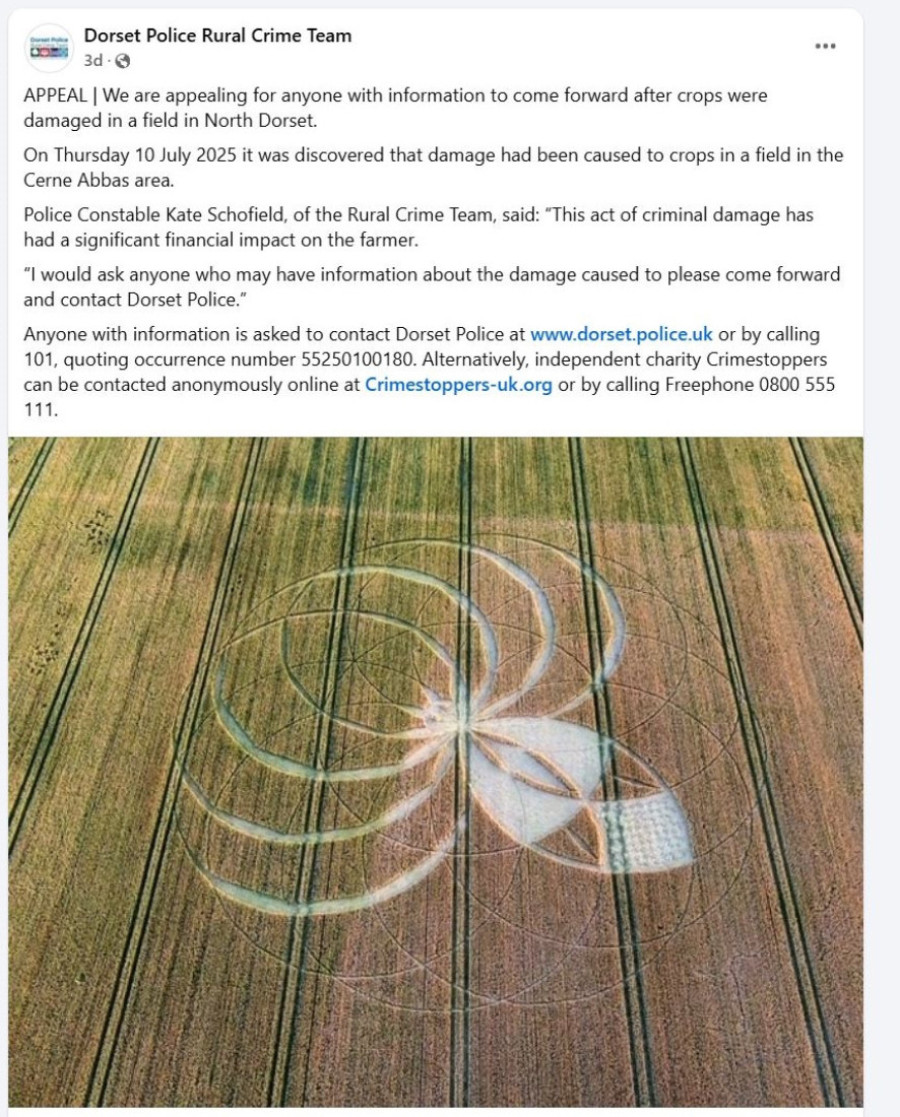Image resolution: width=900 pixels, height=1117 pixels.
Task: Open the post's three-dot options menu
Action: [x=825, y=46]
